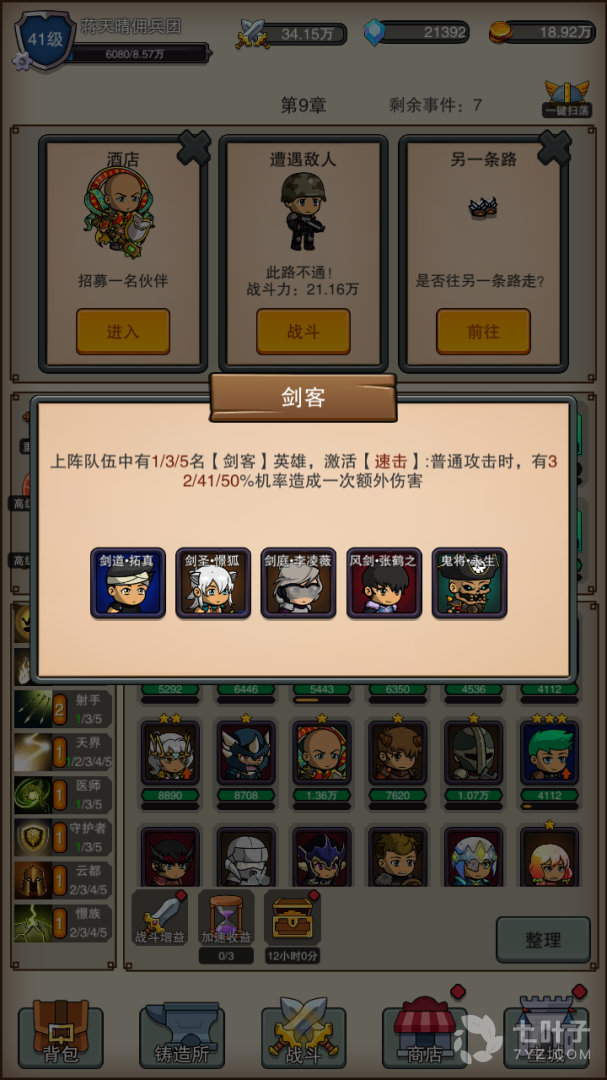The image size is (607, 1080).
Task: Open the treasure chest timer
Action: coord(292,916)
